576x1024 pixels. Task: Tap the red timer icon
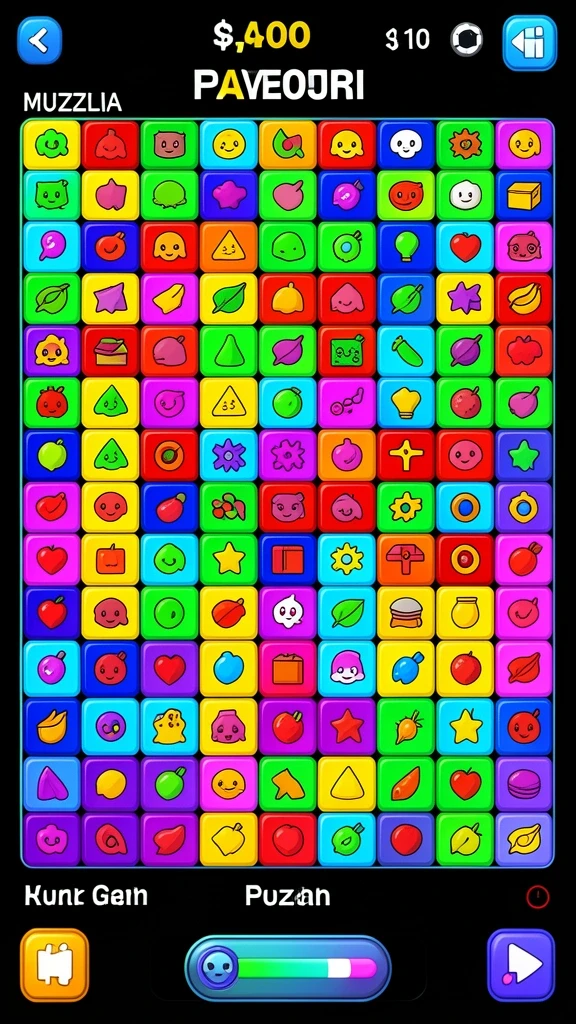pyautogui.click(x=537, y=897)
